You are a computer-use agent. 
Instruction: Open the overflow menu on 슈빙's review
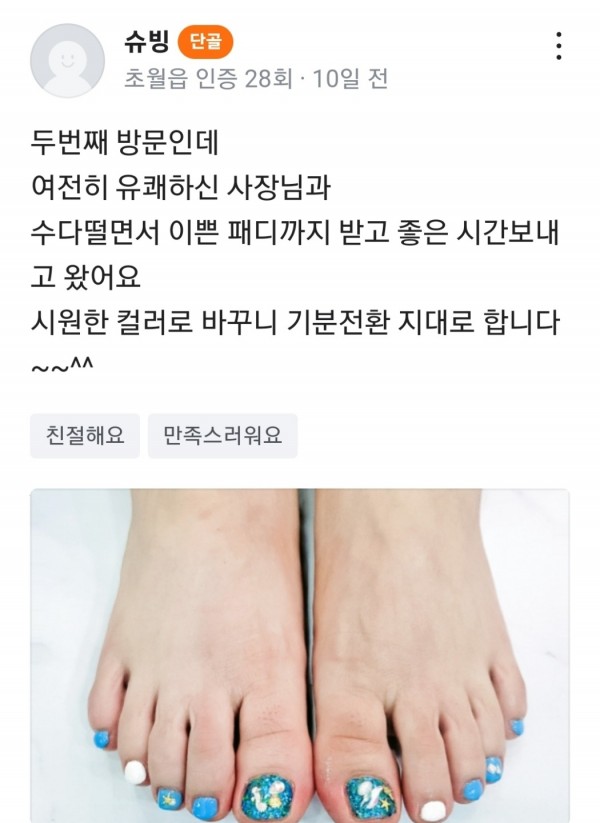tap(558, 46)
